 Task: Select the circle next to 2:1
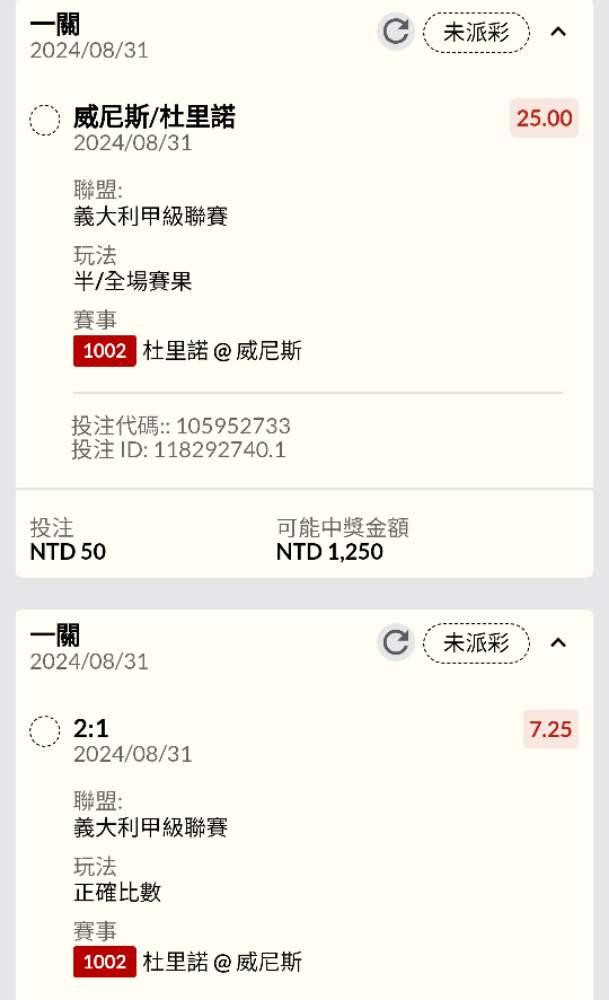pyautogui.click(x=45, y=731)
